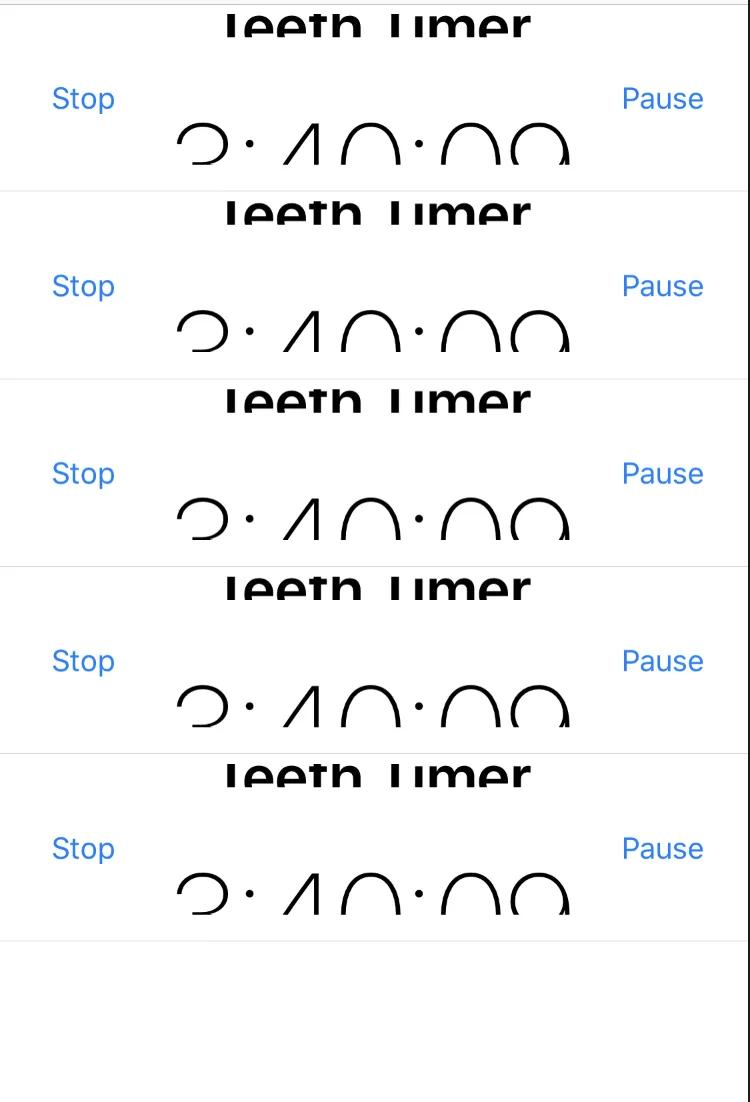Stop the fifth Teeth Timer
This screenshot has width=750, height=1102.
(83, 849)
